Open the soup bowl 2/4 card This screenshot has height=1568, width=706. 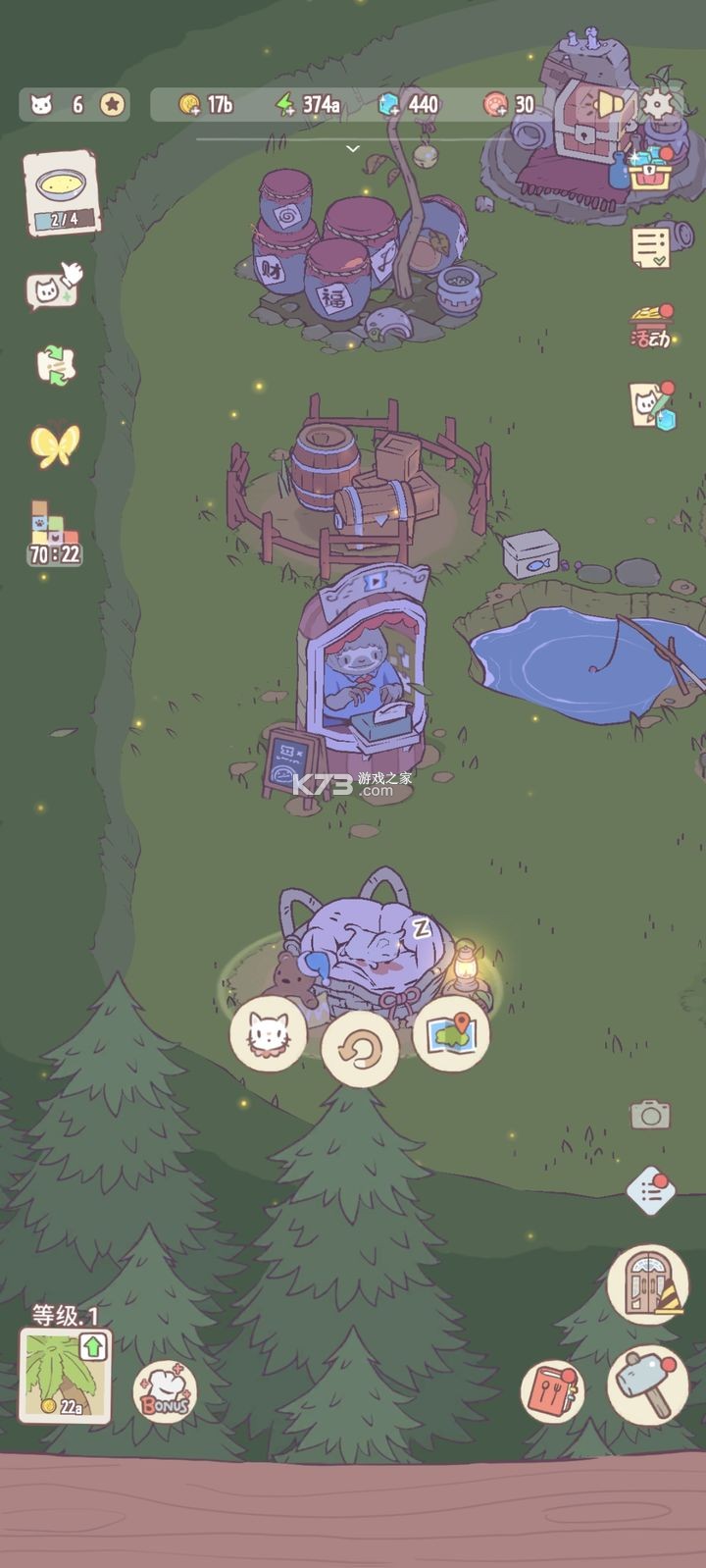(x=62, y=193)
